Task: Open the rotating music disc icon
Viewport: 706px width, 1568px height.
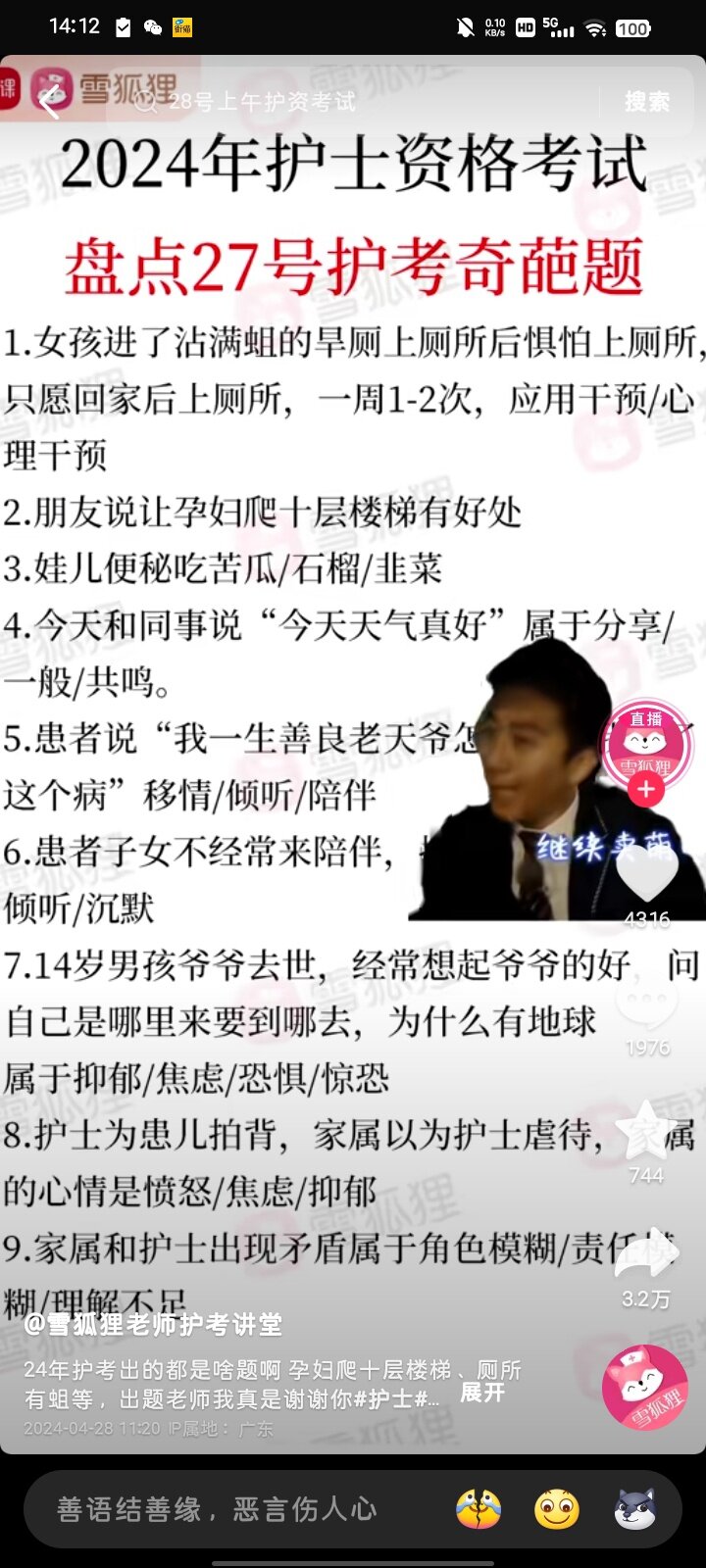Action: coord(645,1389)
